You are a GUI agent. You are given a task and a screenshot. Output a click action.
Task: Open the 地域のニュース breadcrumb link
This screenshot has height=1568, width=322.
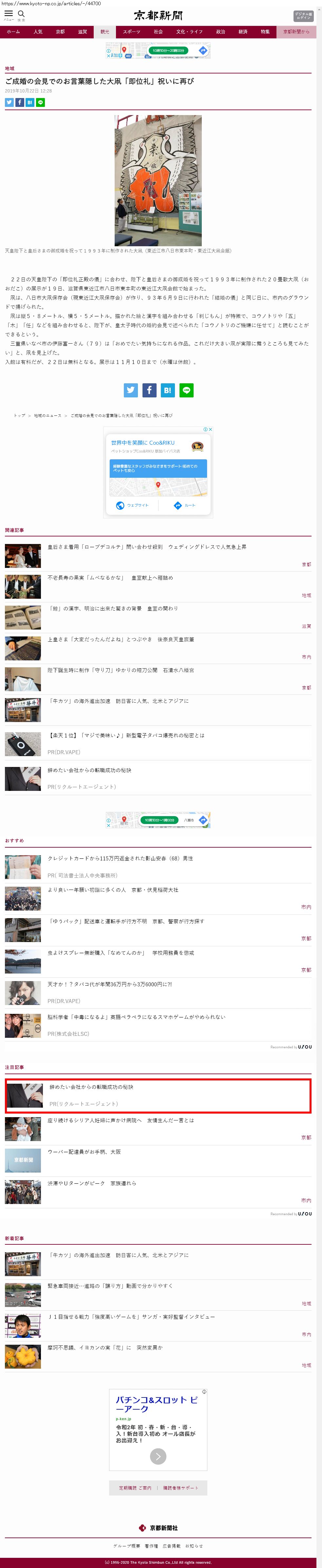click(x=47, y=415)
